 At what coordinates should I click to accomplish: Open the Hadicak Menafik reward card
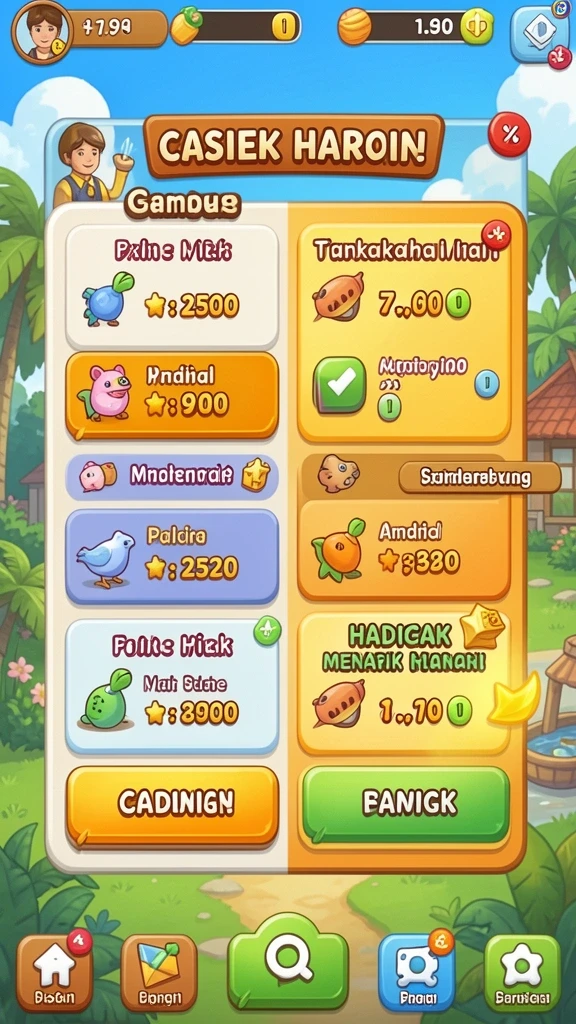pyautogui.click(x=404, y=683)
